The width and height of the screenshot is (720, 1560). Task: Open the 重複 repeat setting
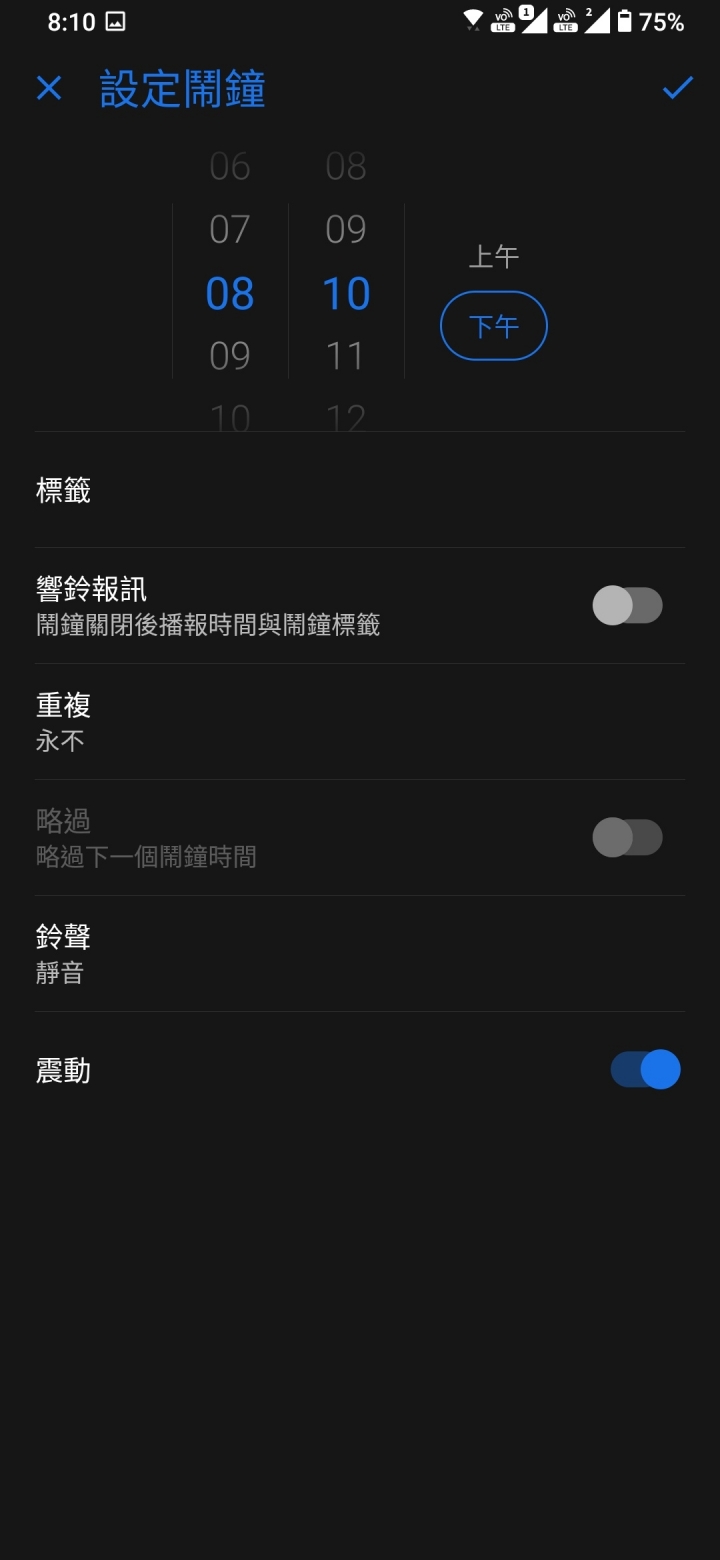point(360,722)
